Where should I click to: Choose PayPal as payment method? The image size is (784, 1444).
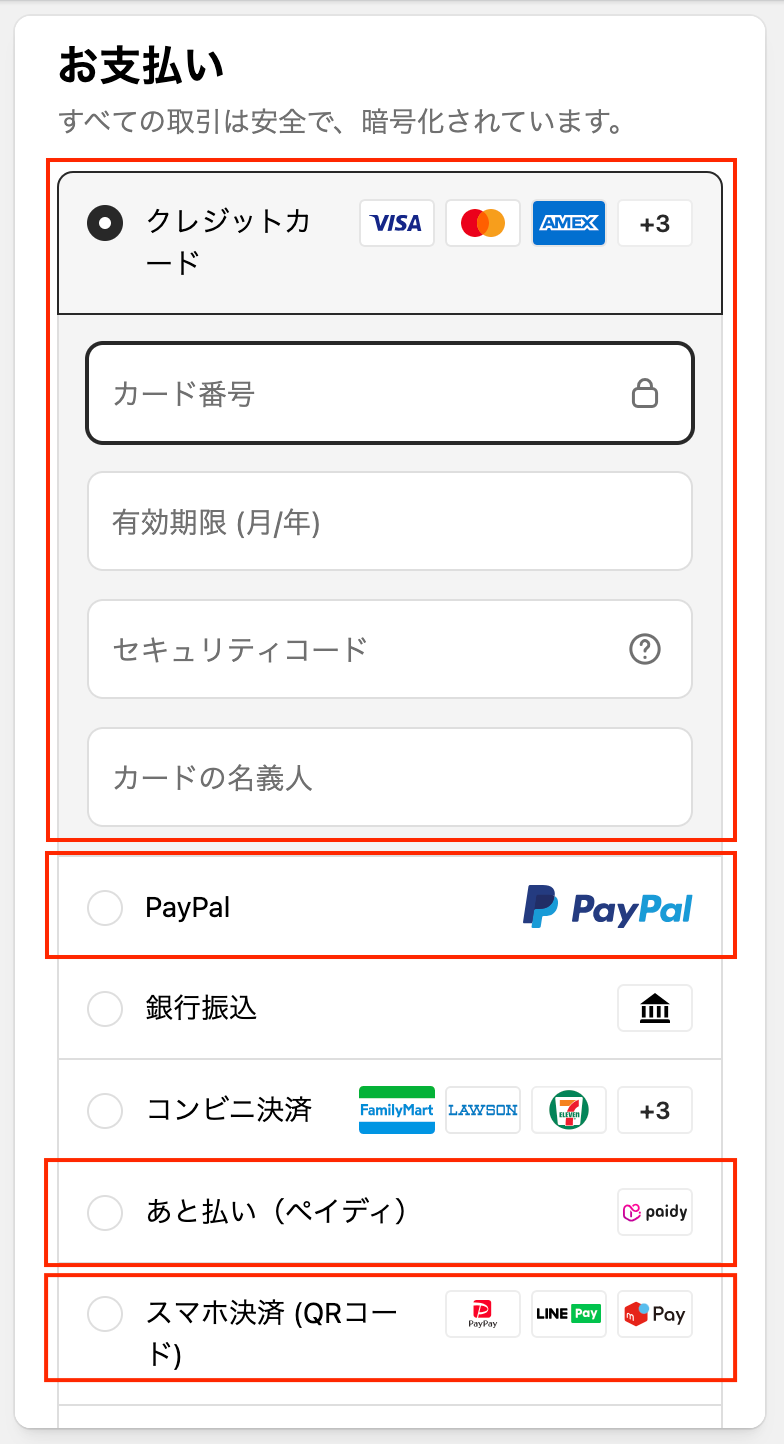[x=105, y=908]
